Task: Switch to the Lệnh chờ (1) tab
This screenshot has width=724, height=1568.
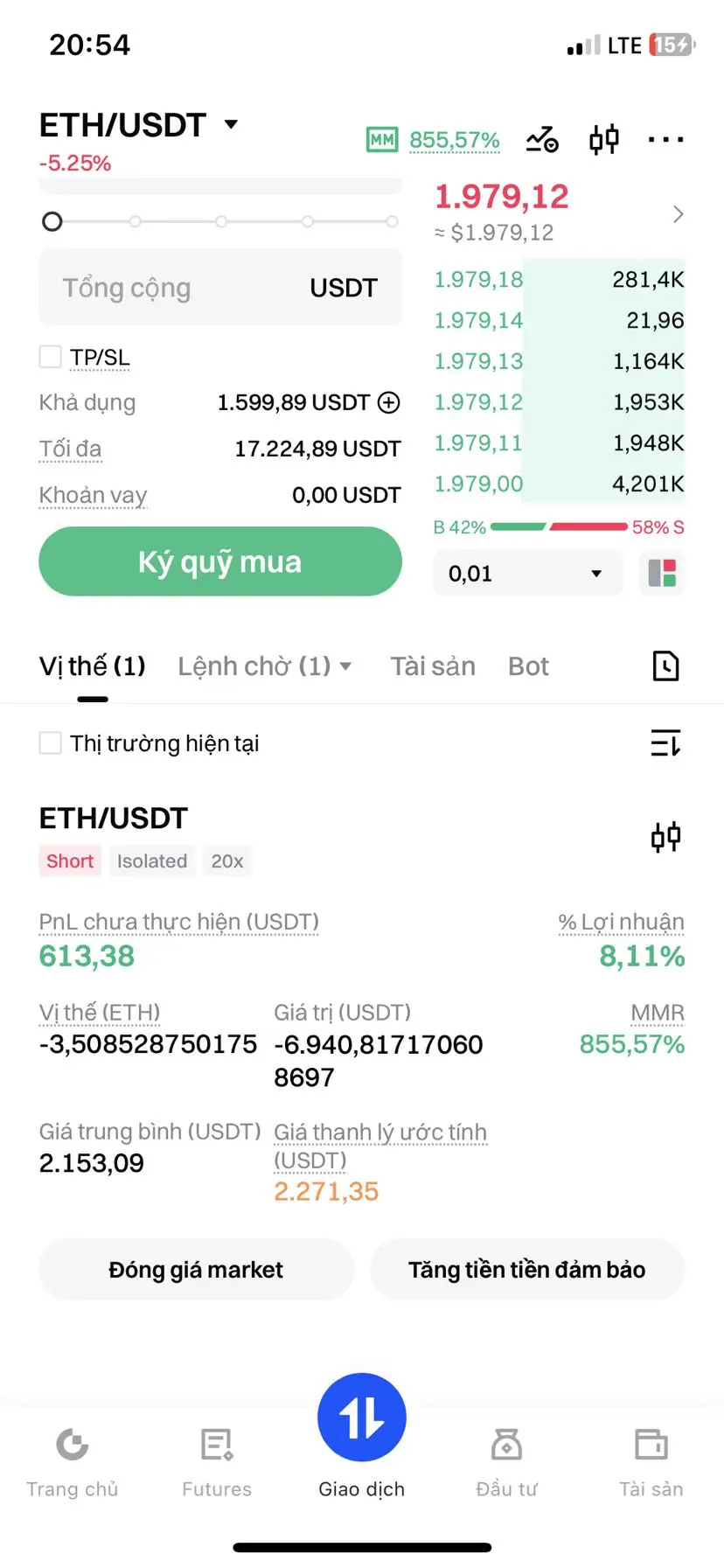Action: tap(262, 666)
